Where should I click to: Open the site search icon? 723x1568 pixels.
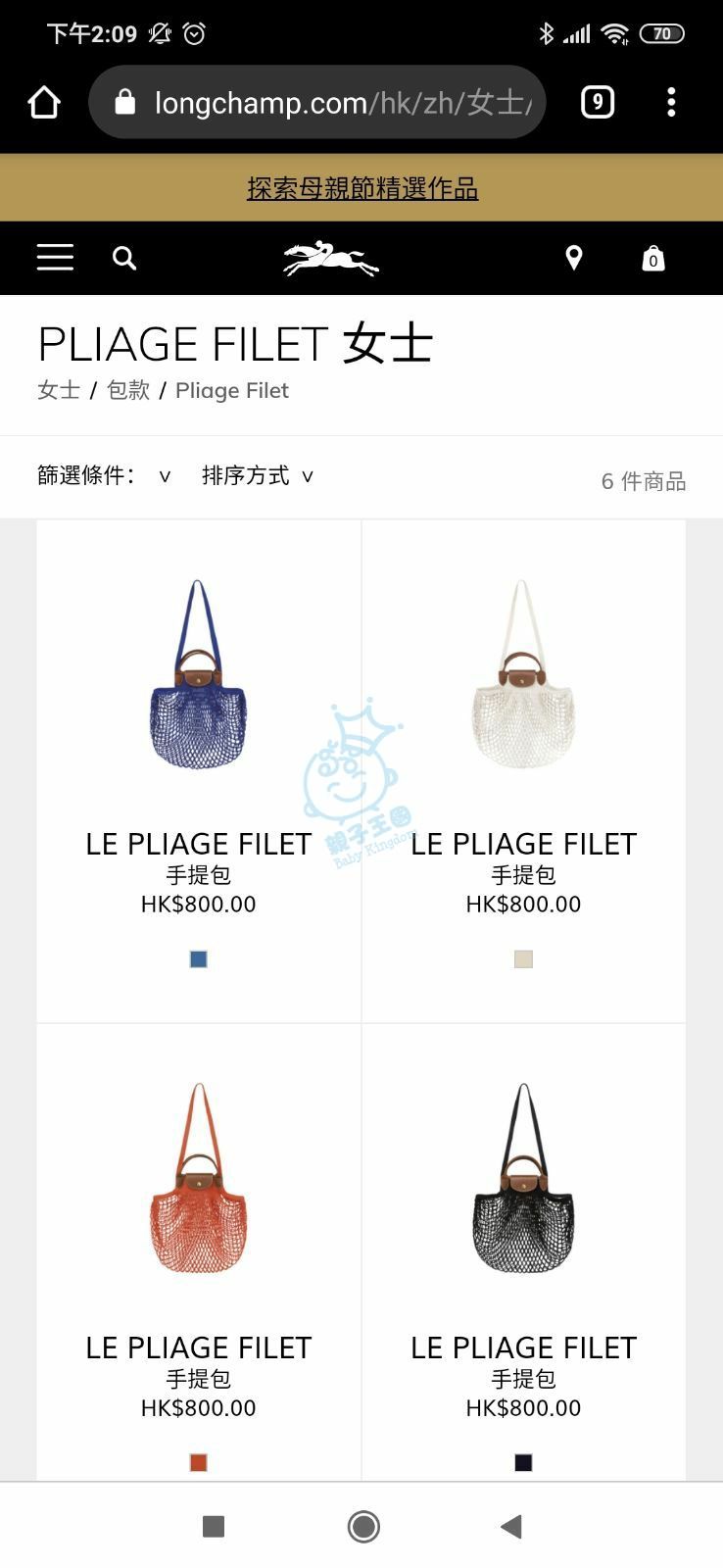point(124,258)
